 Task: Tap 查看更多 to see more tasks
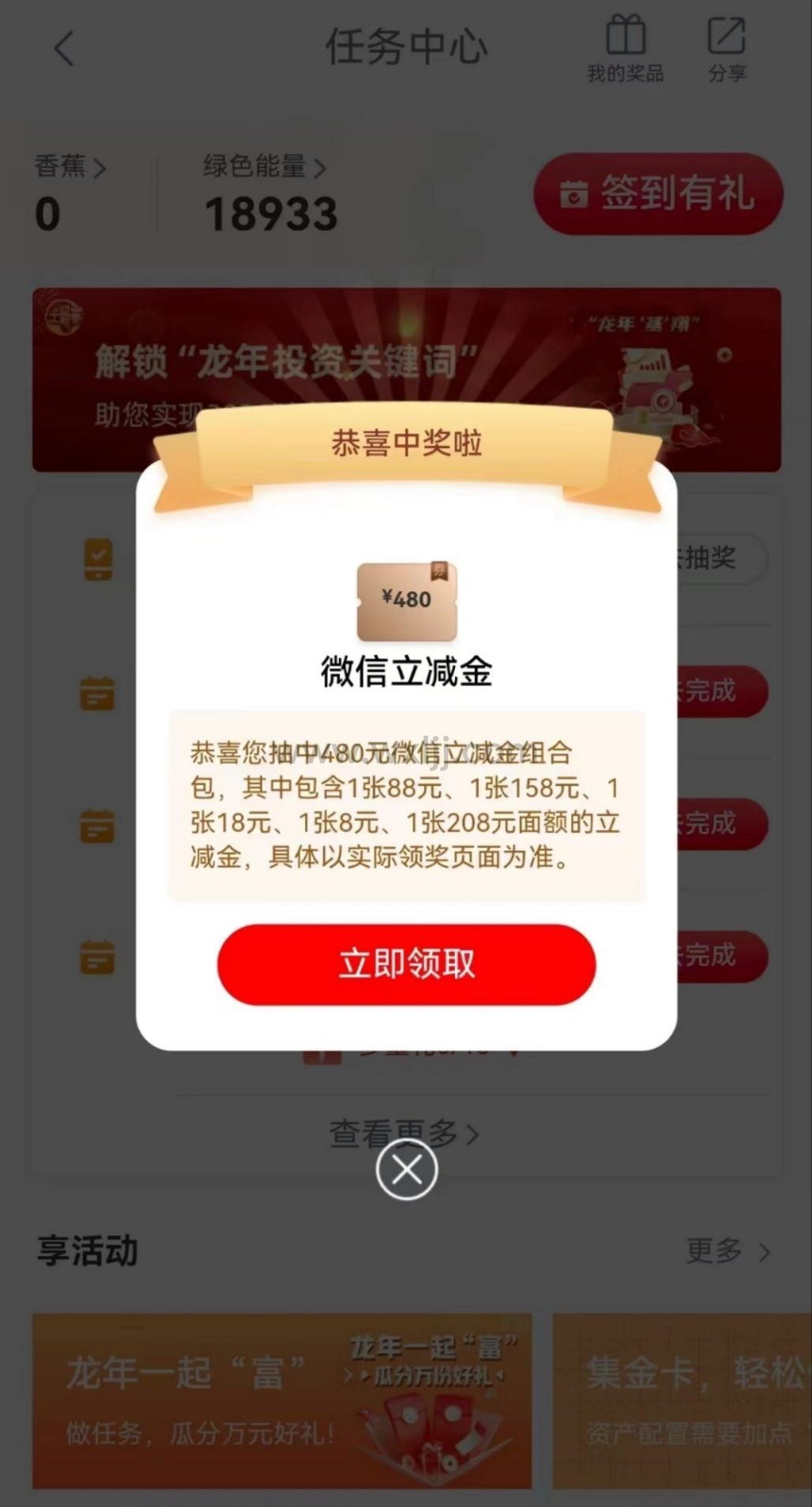(403, 1134)
